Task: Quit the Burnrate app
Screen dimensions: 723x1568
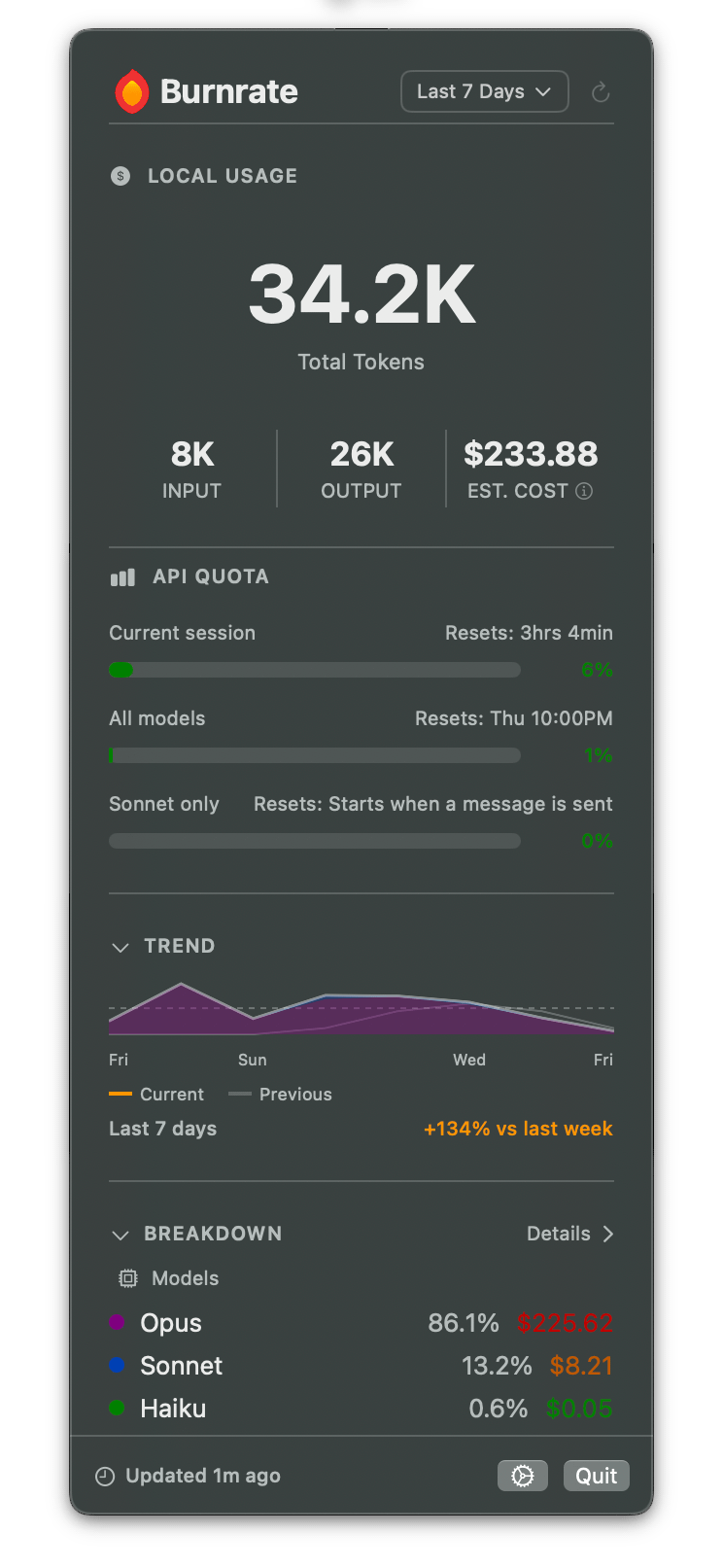Action: point(596,1476)
